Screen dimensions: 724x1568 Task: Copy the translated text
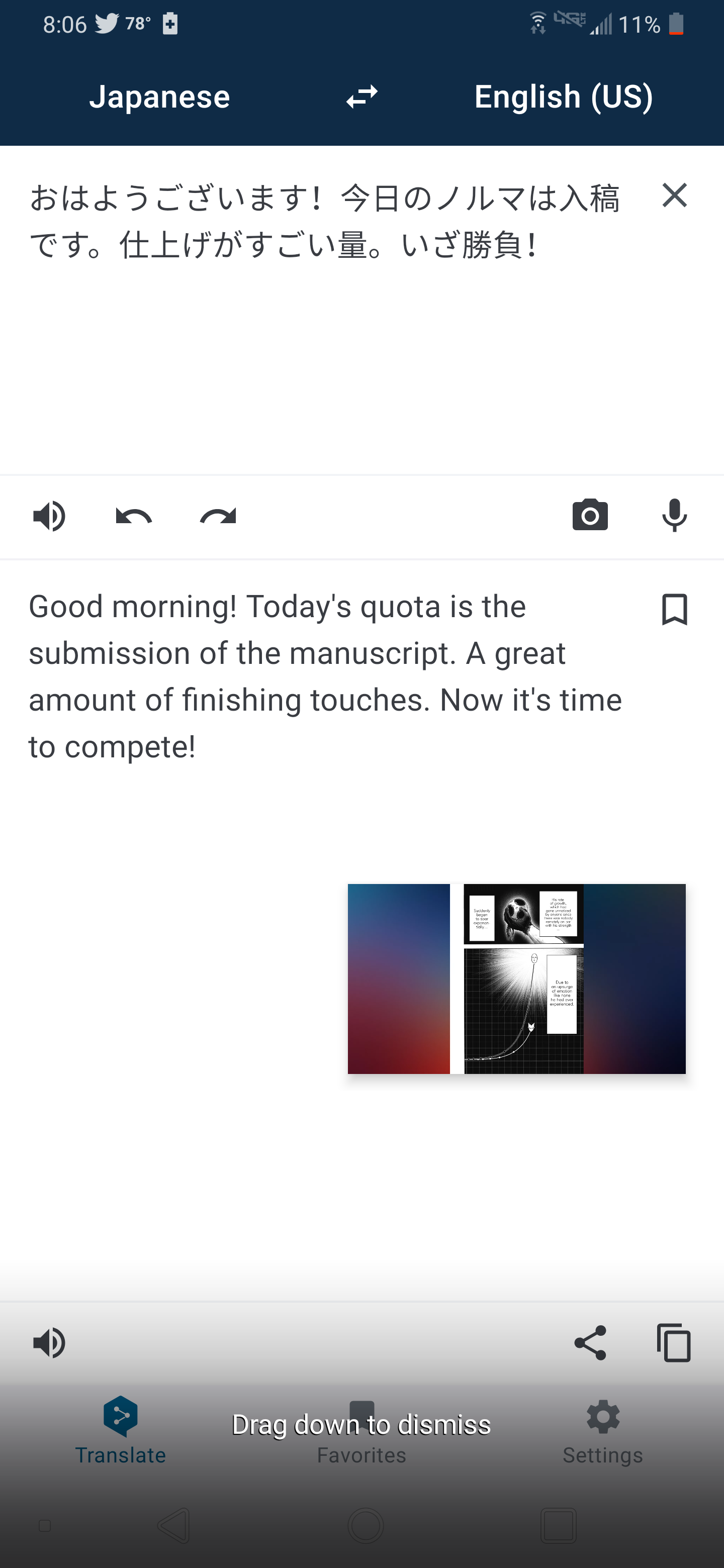pyautogui.click(x=676, y=1342)
